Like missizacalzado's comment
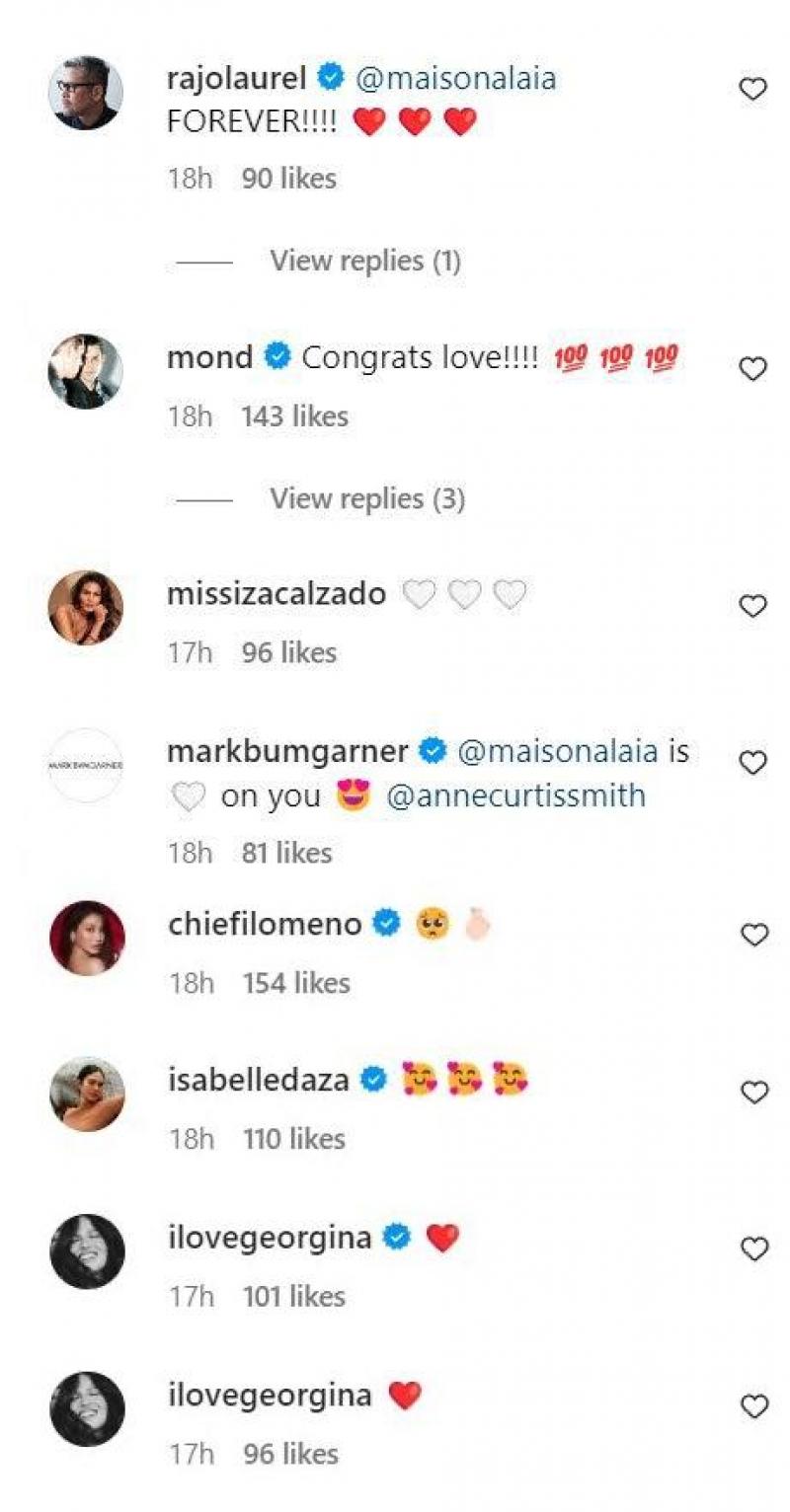Screen dimensions: 790x1512 (x=753, y=606)
